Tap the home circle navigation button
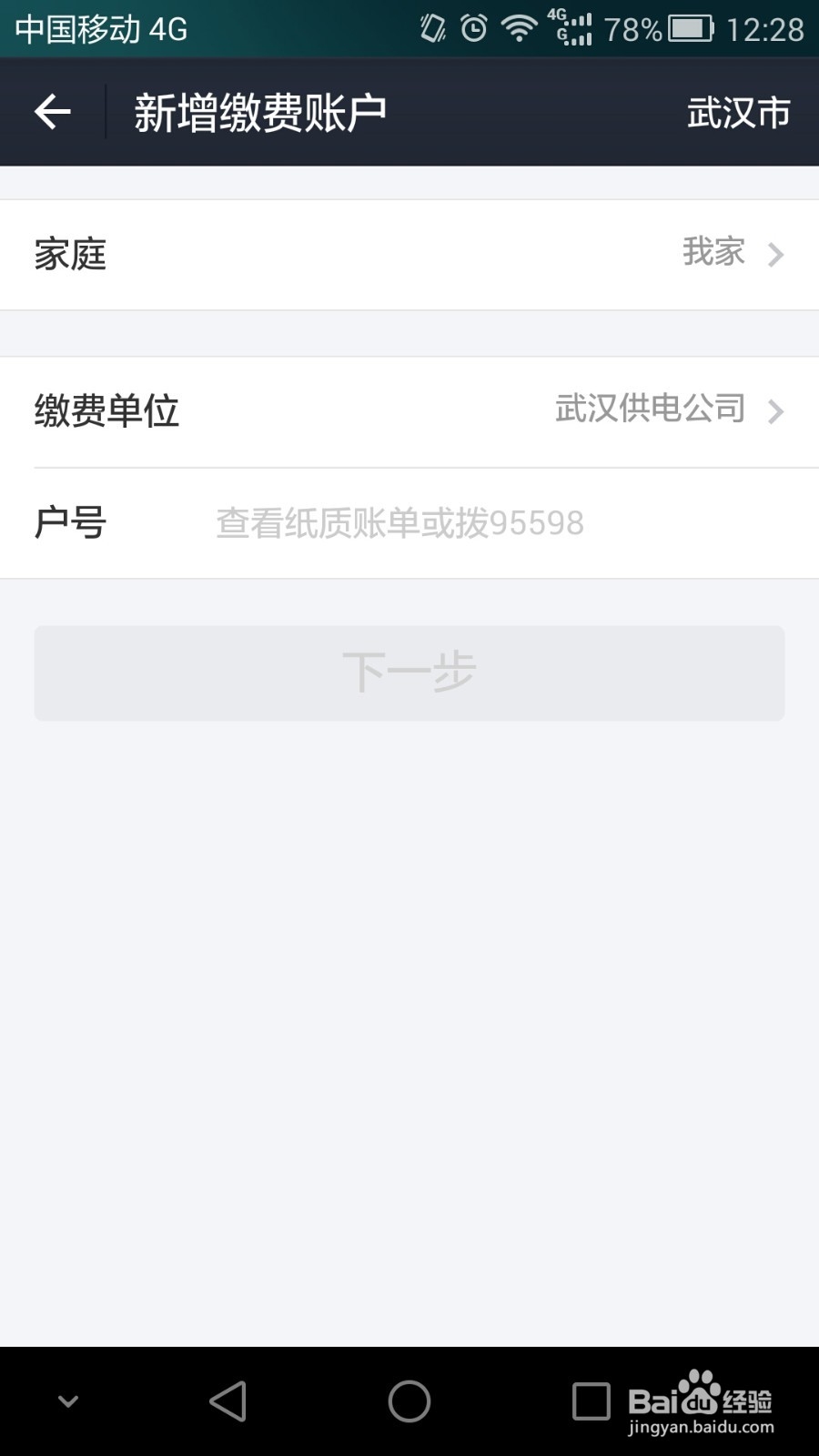The height and width of the screenshot is (1456, 819). tap(409, 1401)
